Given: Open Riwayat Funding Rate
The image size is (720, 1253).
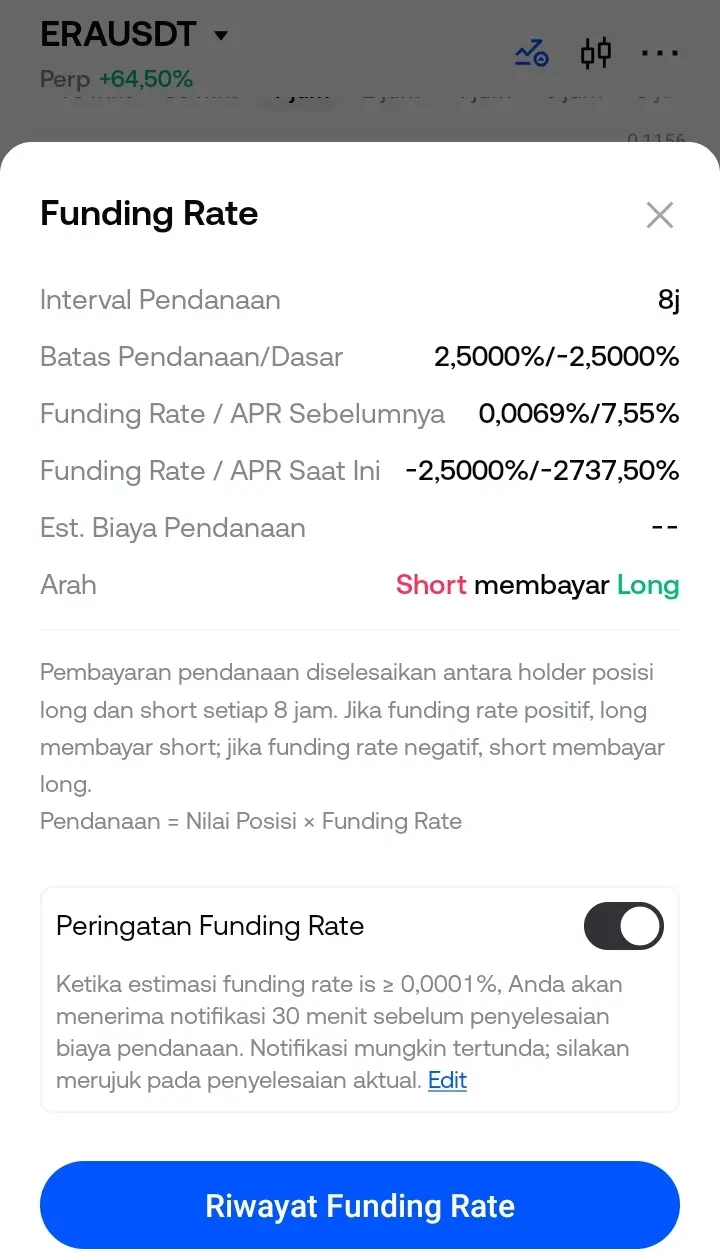Looking at the screenshot, I should (360, 1205).
